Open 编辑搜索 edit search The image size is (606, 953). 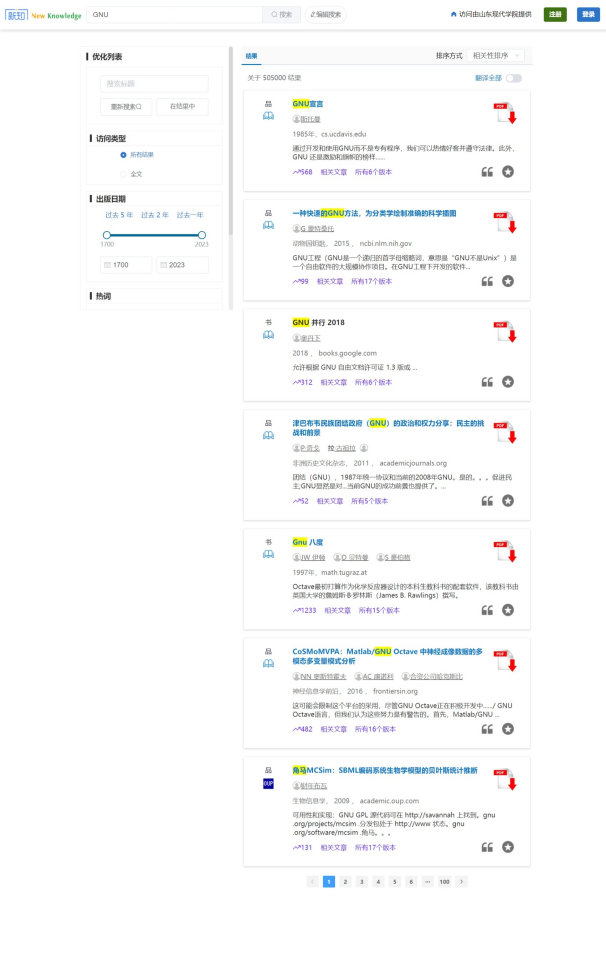325,15
